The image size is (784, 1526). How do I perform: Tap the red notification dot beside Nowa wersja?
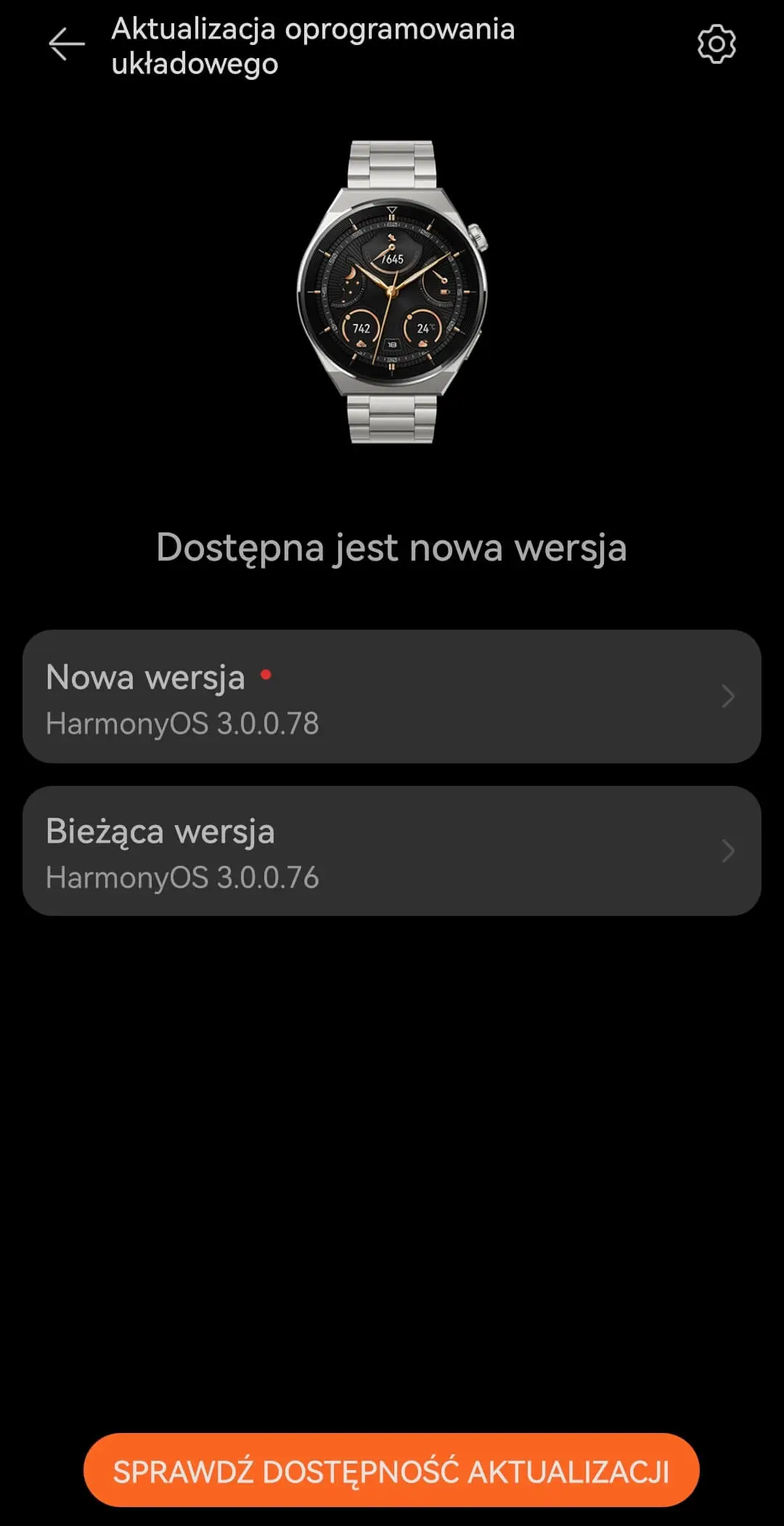point(267,674)
